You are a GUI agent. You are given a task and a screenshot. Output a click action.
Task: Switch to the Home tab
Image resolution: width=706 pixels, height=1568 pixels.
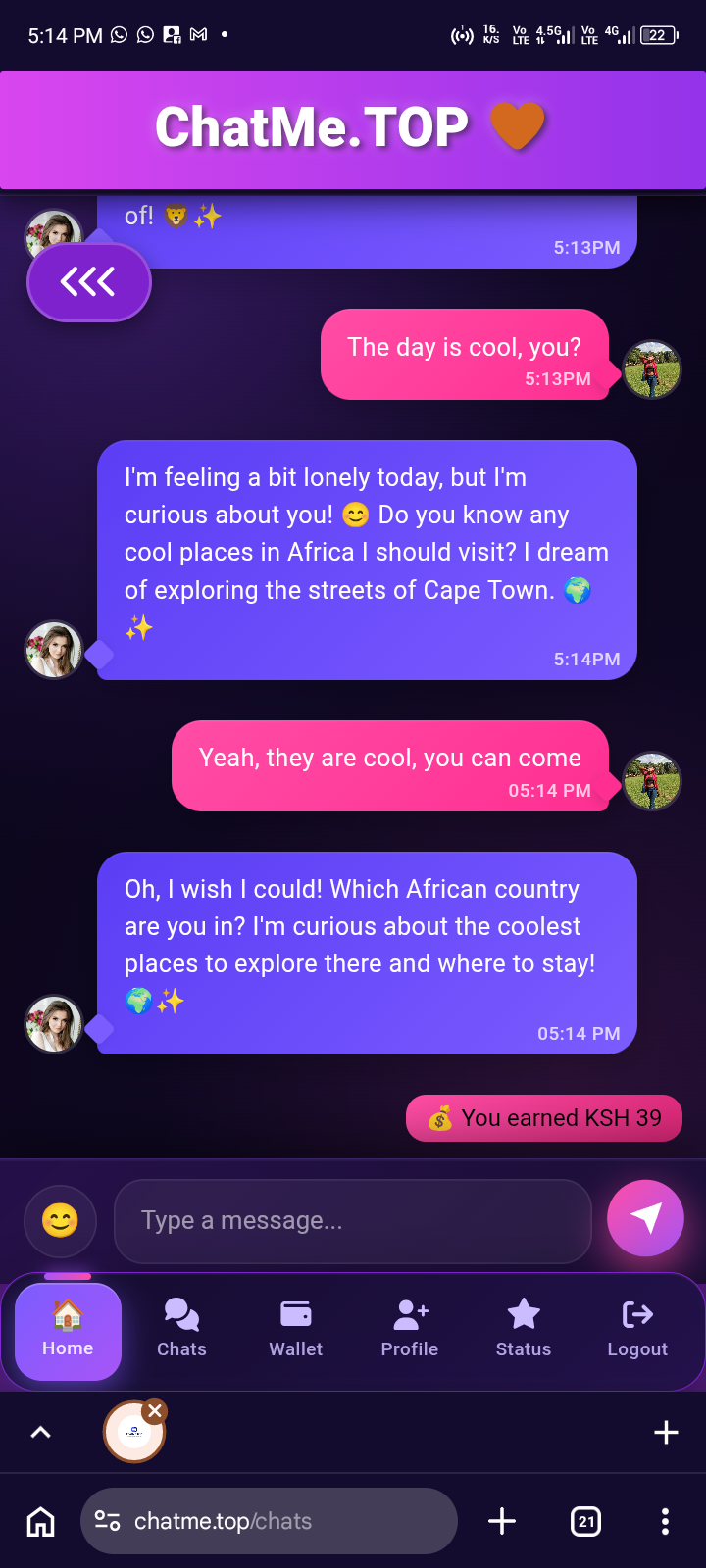click(68, 1331)
